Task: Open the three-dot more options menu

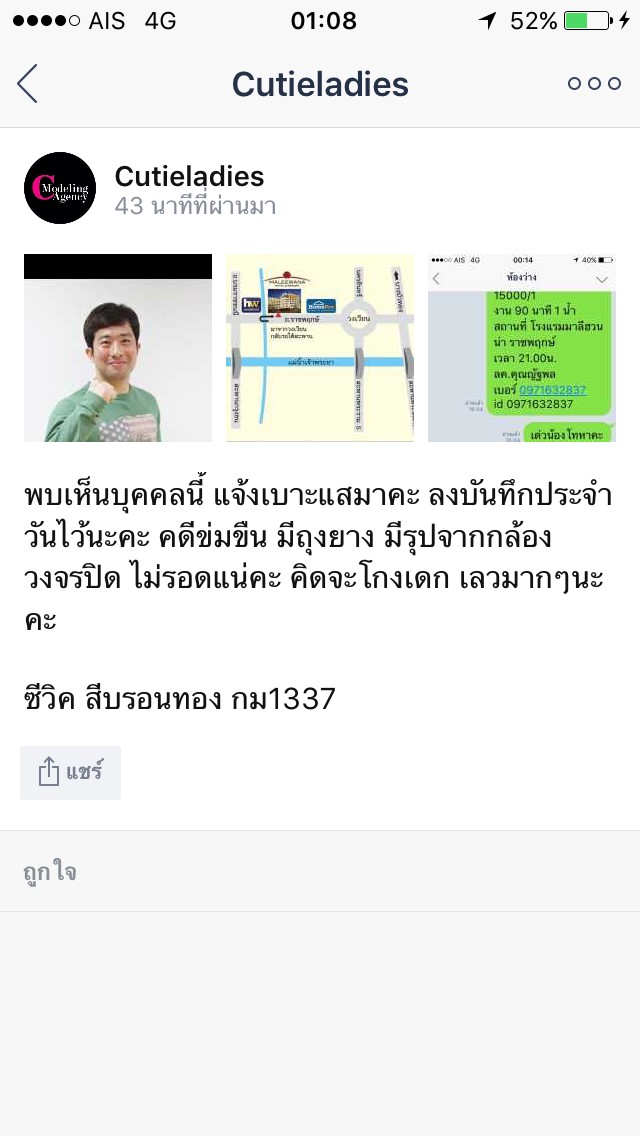Action: click(x=594, y=83)
